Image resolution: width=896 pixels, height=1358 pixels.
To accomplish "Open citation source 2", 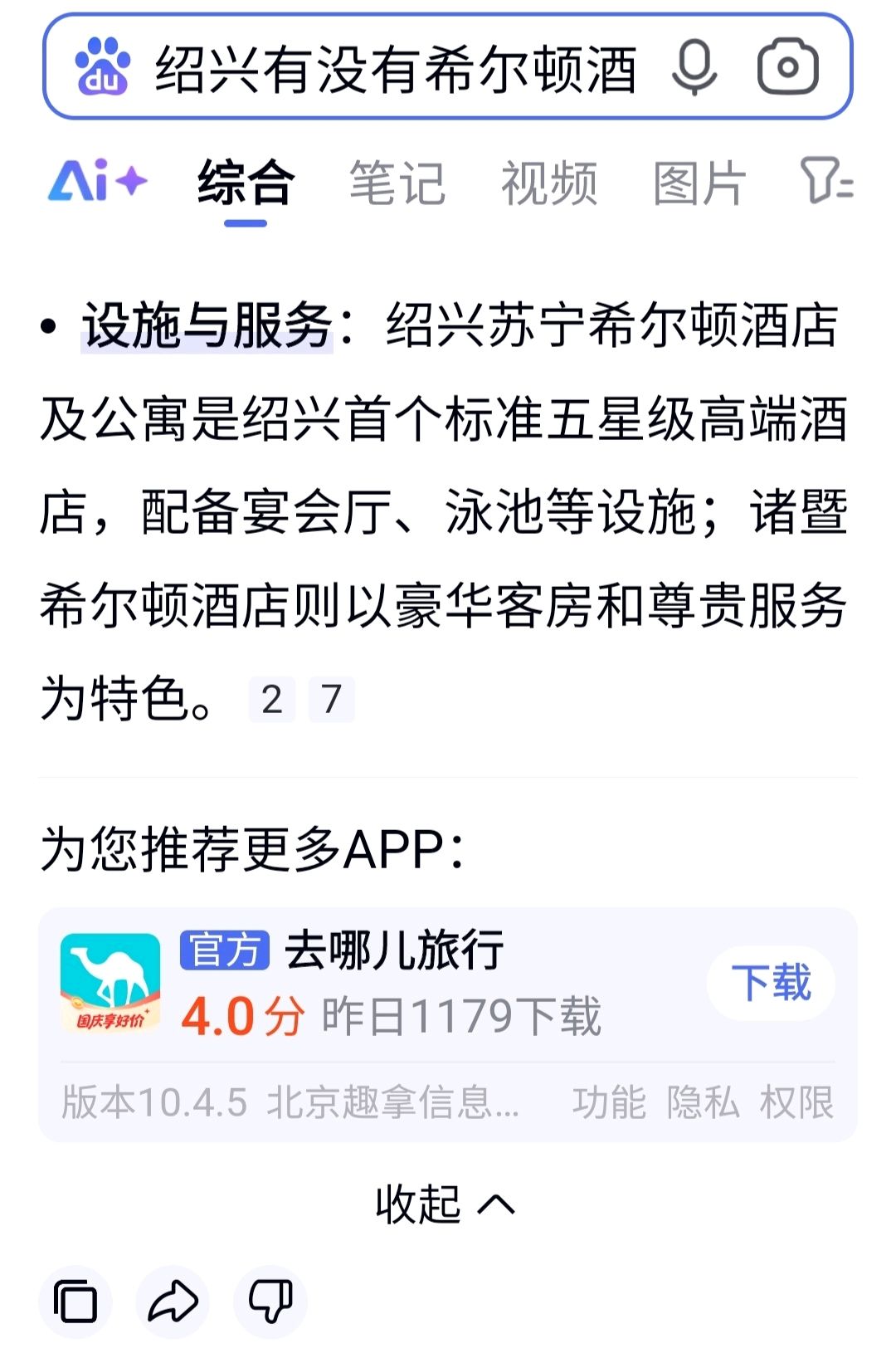I will [271, 700].
